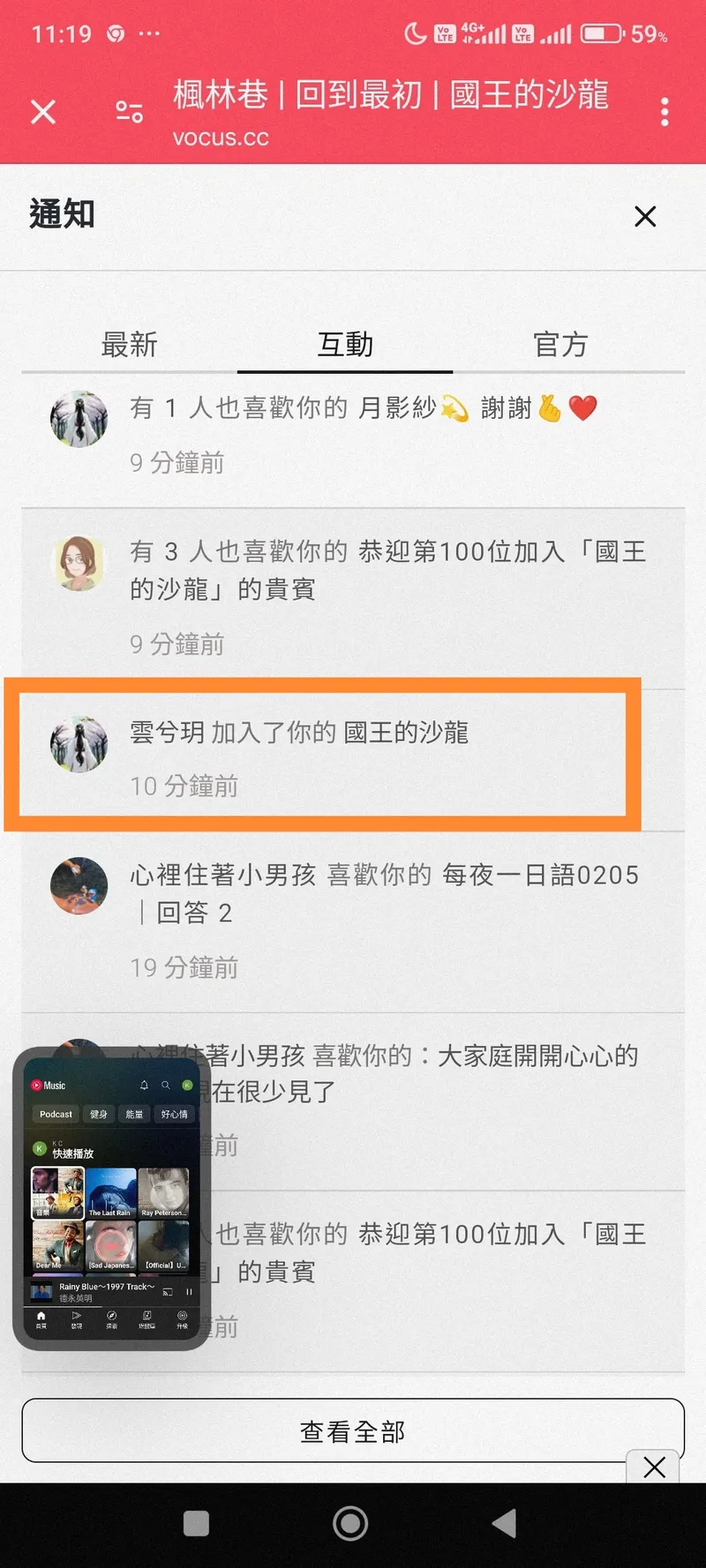Dismiss the small X box below 查看全部
706x1568 pixels.
coord(654,1467)
